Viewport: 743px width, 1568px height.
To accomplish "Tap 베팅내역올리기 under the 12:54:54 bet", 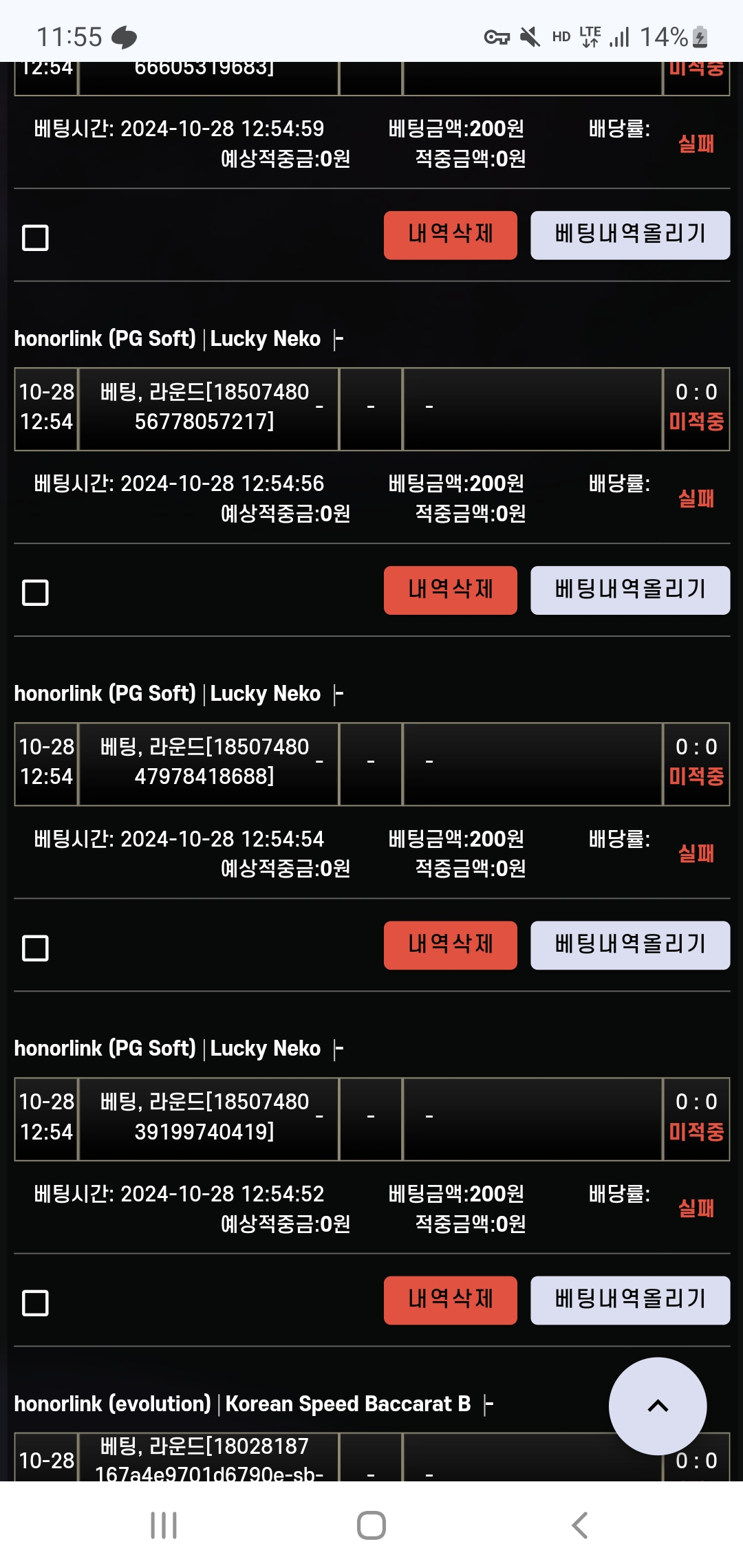I will (630, 945).
